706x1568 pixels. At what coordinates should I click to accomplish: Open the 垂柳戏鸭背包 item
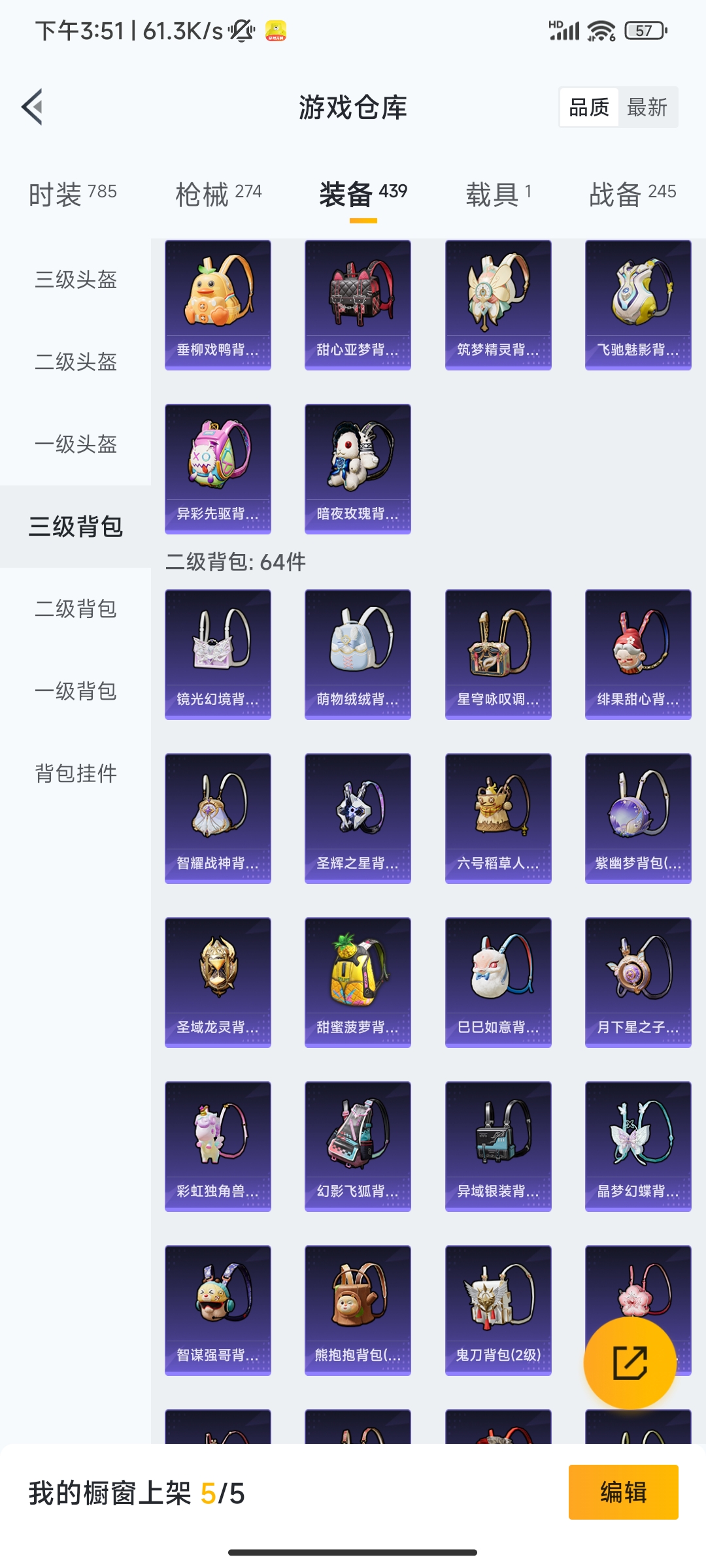pos(218,304)
